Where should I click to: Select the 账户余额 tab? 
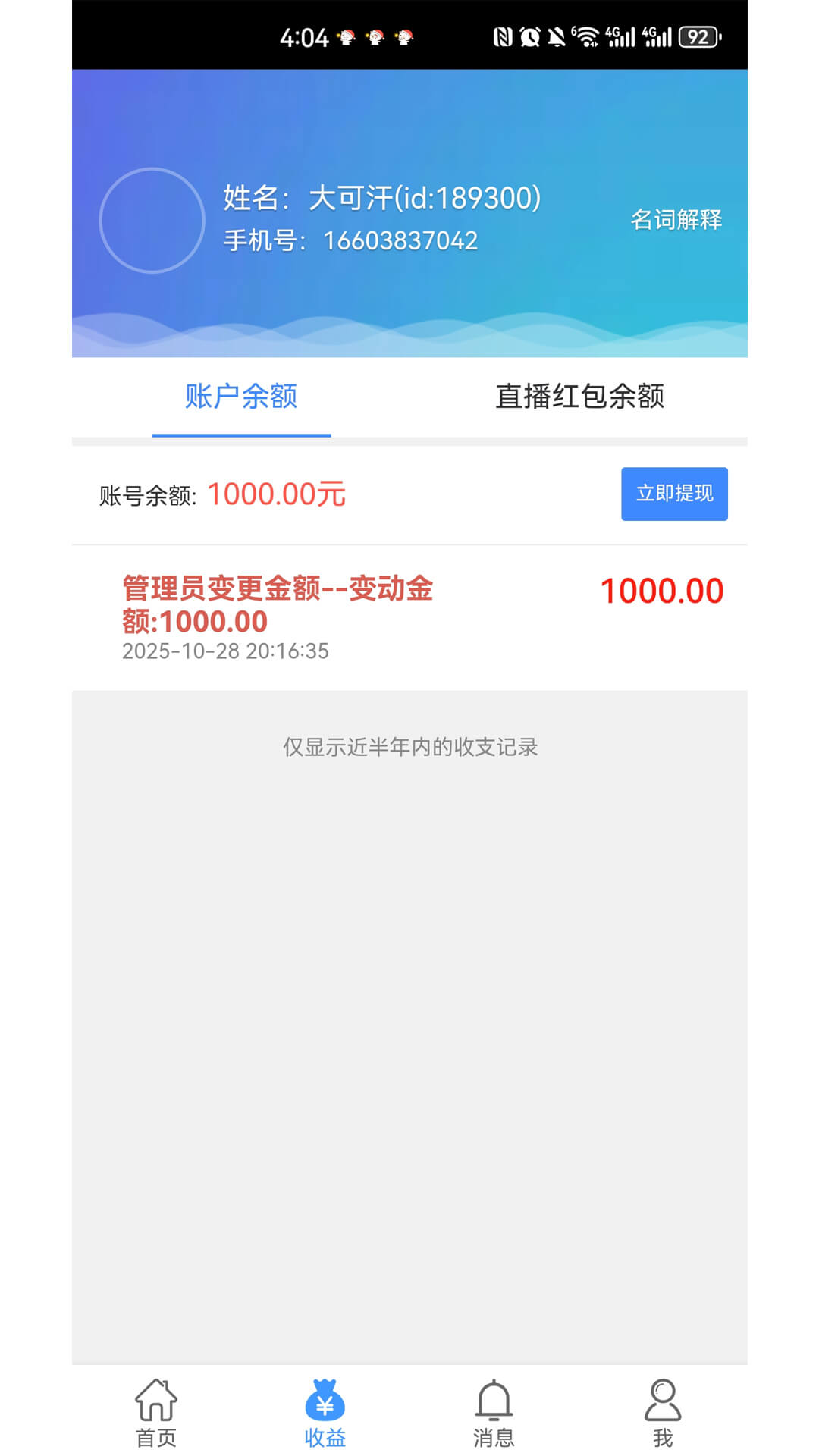(x=240, y=397)
